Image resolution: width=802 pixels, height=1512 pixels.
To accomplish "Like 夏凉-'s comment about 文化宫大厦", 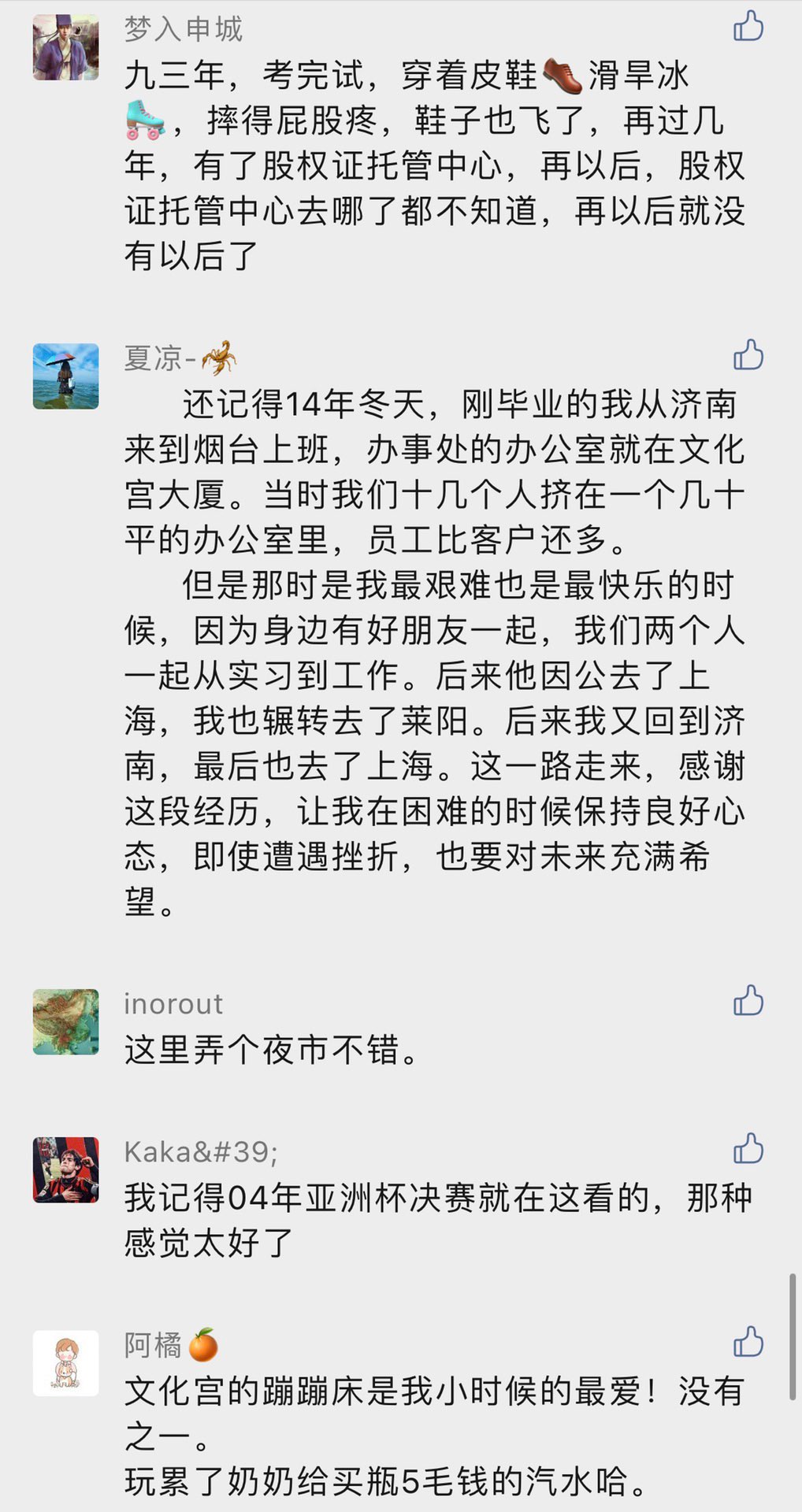I will [748, 355].
